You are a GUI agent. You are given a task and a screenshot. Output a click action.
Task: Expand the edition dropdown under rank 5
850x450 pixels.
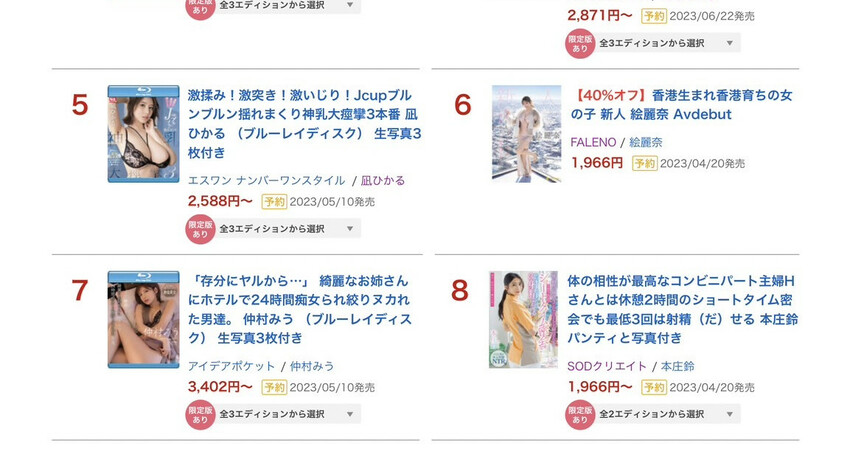288,229
